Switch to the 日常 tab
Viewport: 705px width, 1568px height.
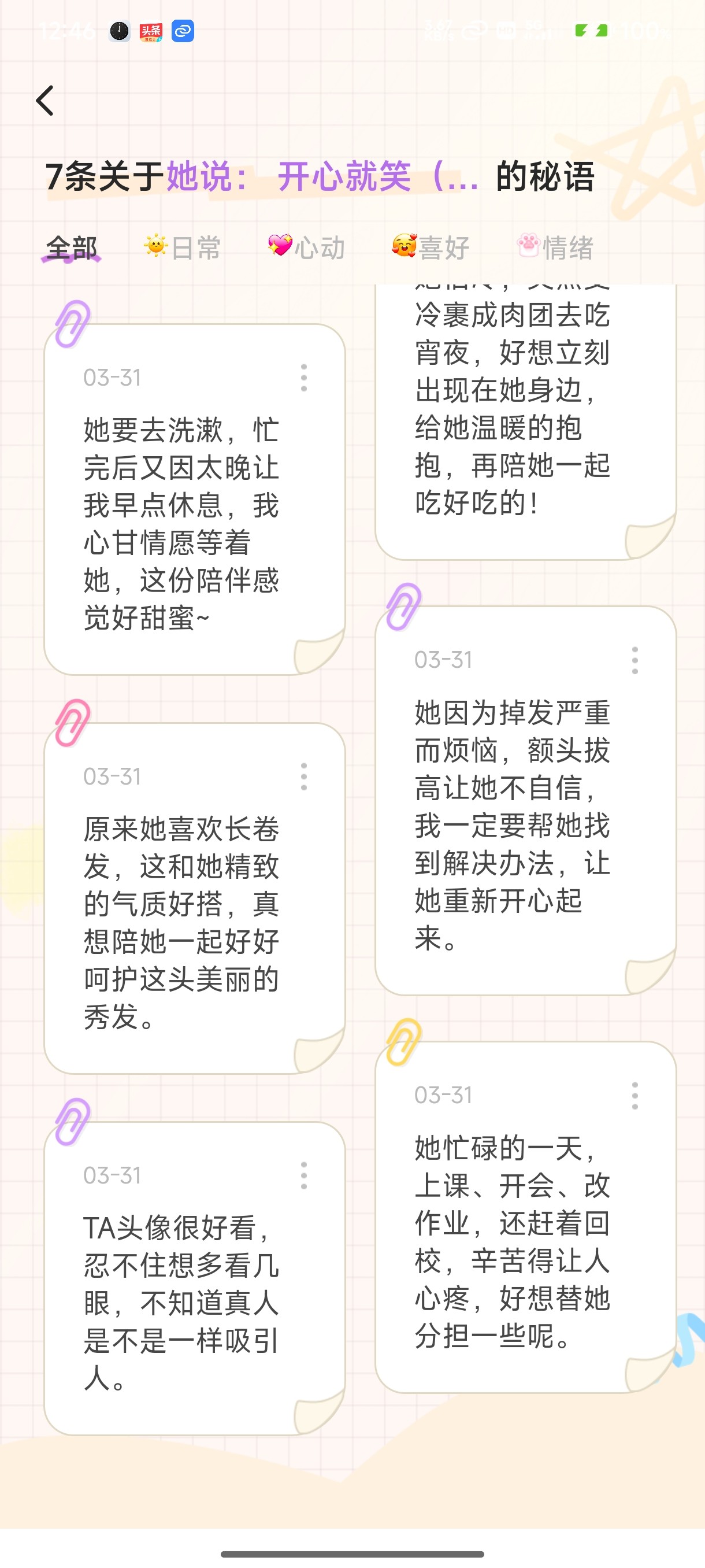click(x=182, y=247)
